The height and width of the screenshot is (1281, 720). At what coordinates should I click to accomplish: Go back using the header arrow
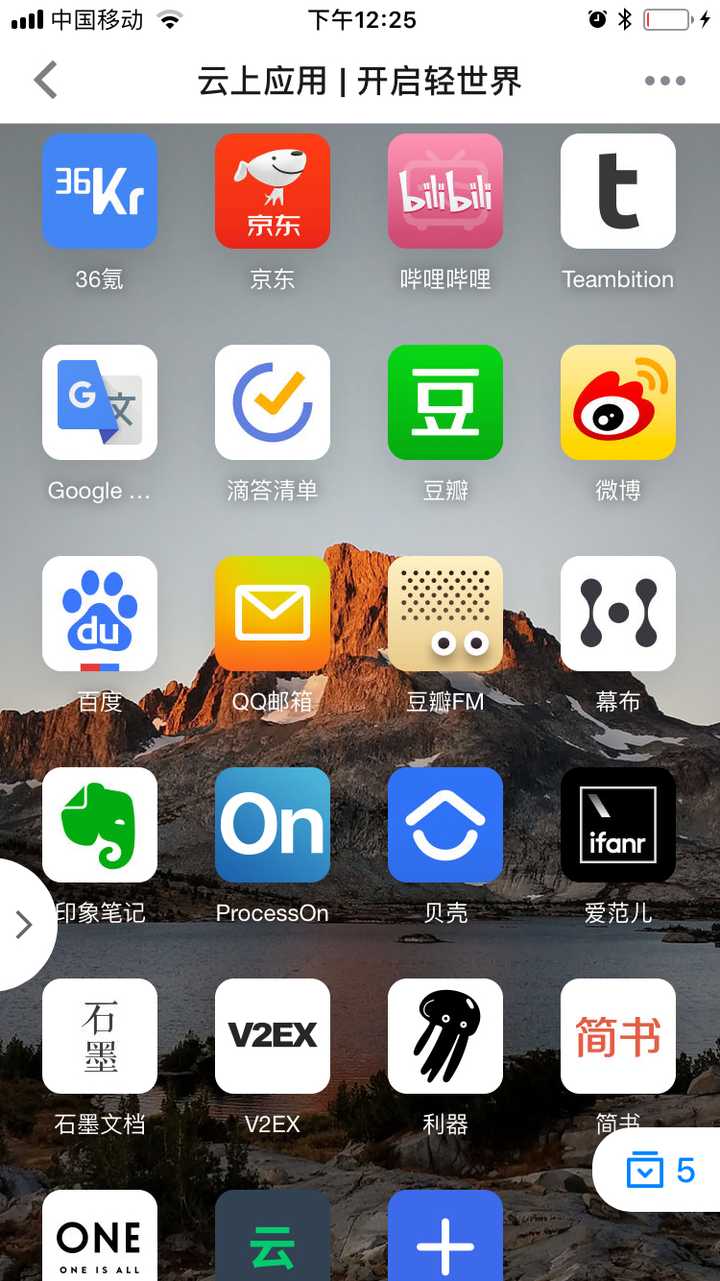(46, 80)
